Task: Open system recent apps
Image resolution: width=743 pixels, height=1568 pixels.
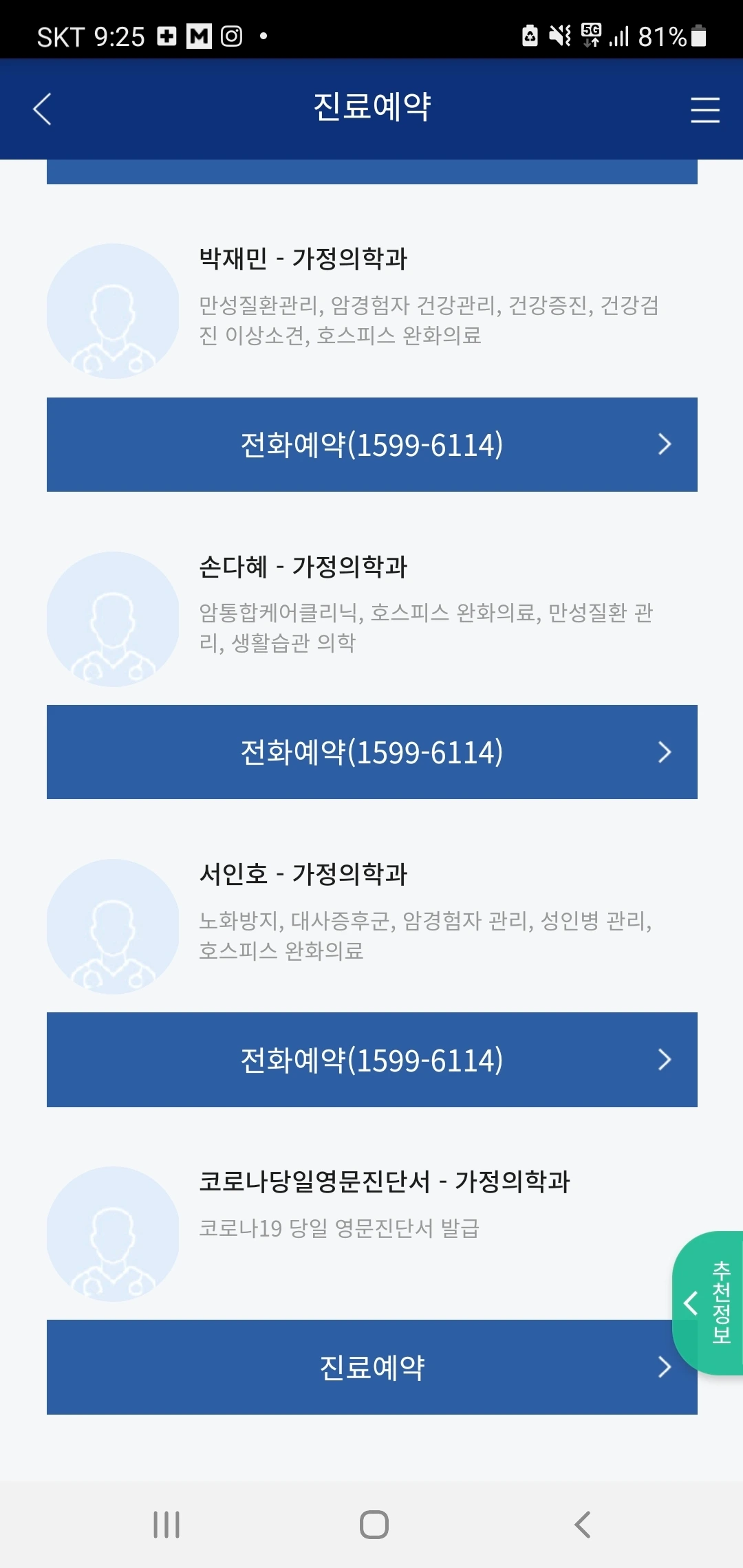Action: pos(166,1525)
